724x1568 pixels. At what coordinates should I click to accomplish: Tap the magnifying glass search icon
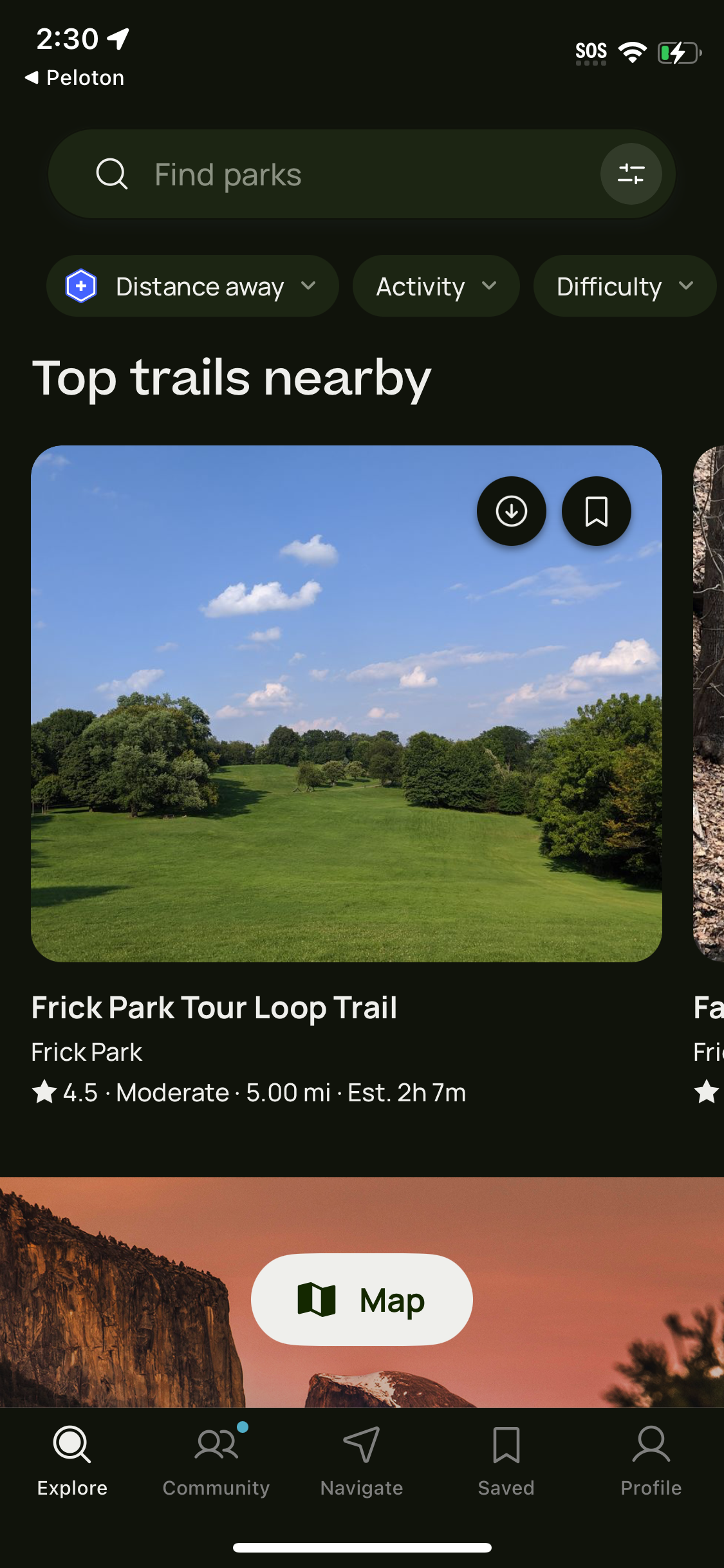(112, 173)
